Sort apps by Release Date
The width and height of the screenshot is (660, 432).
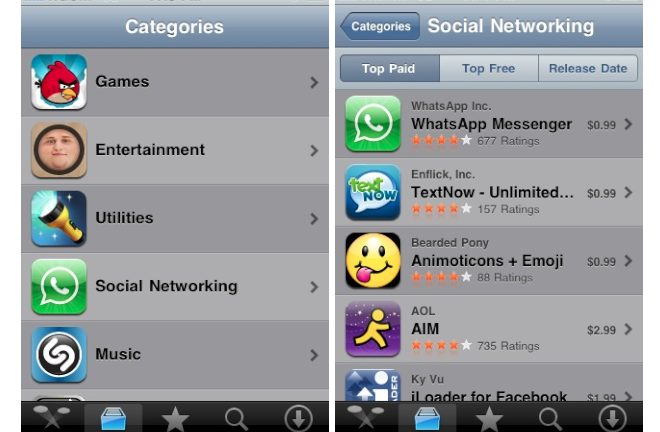tap(588, 69)
